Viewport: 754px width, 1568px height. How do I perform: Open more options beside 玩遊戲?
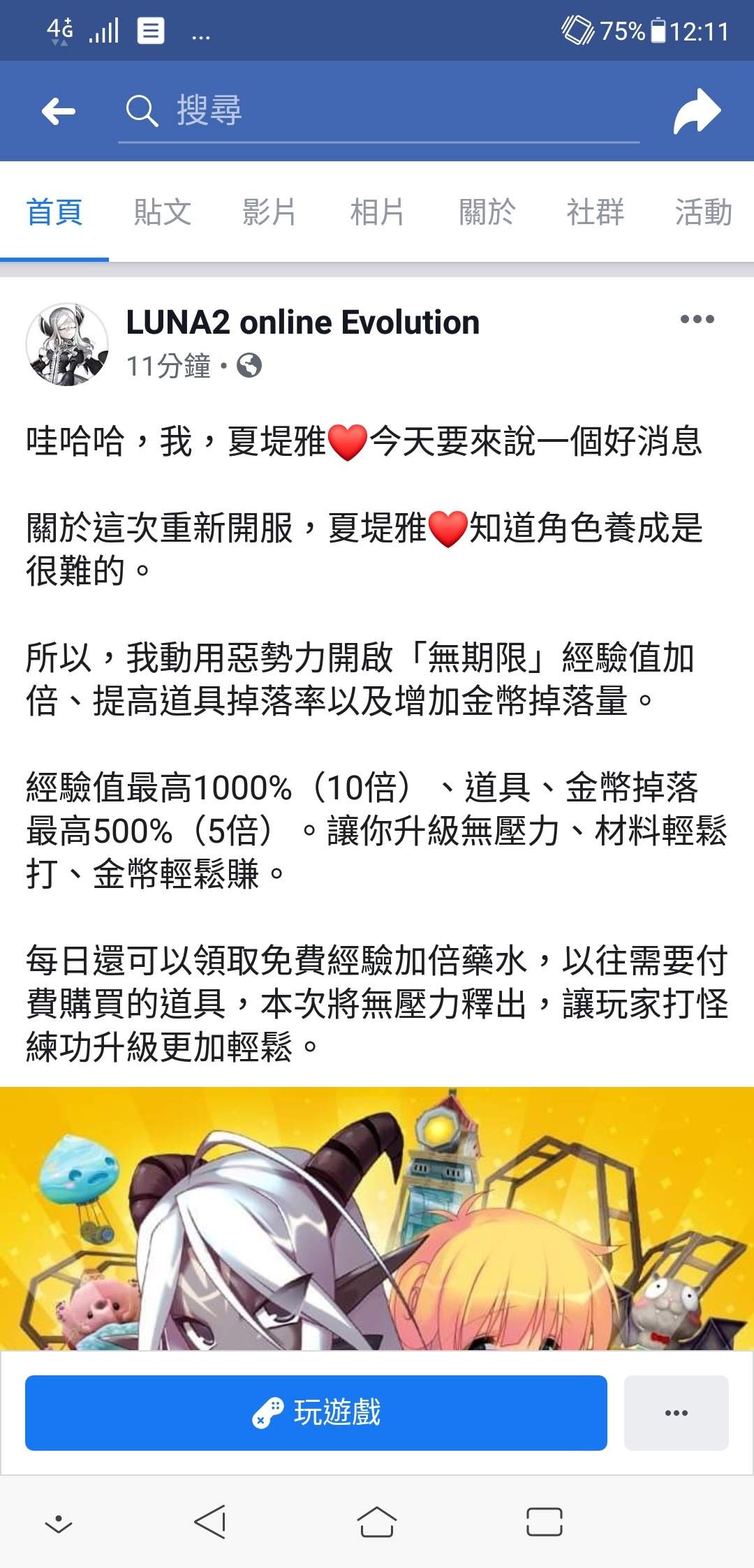pyautogui.click(x=676, y=1412)
